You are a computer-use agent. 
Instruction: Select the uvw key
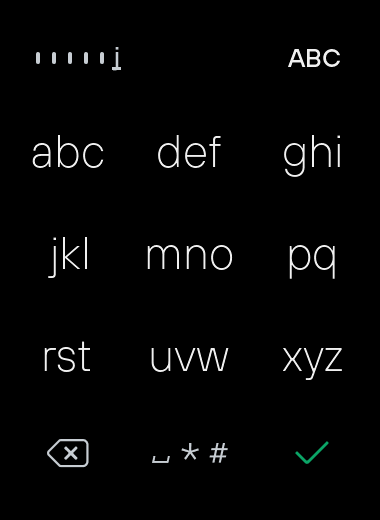click(x=189, y=359)
